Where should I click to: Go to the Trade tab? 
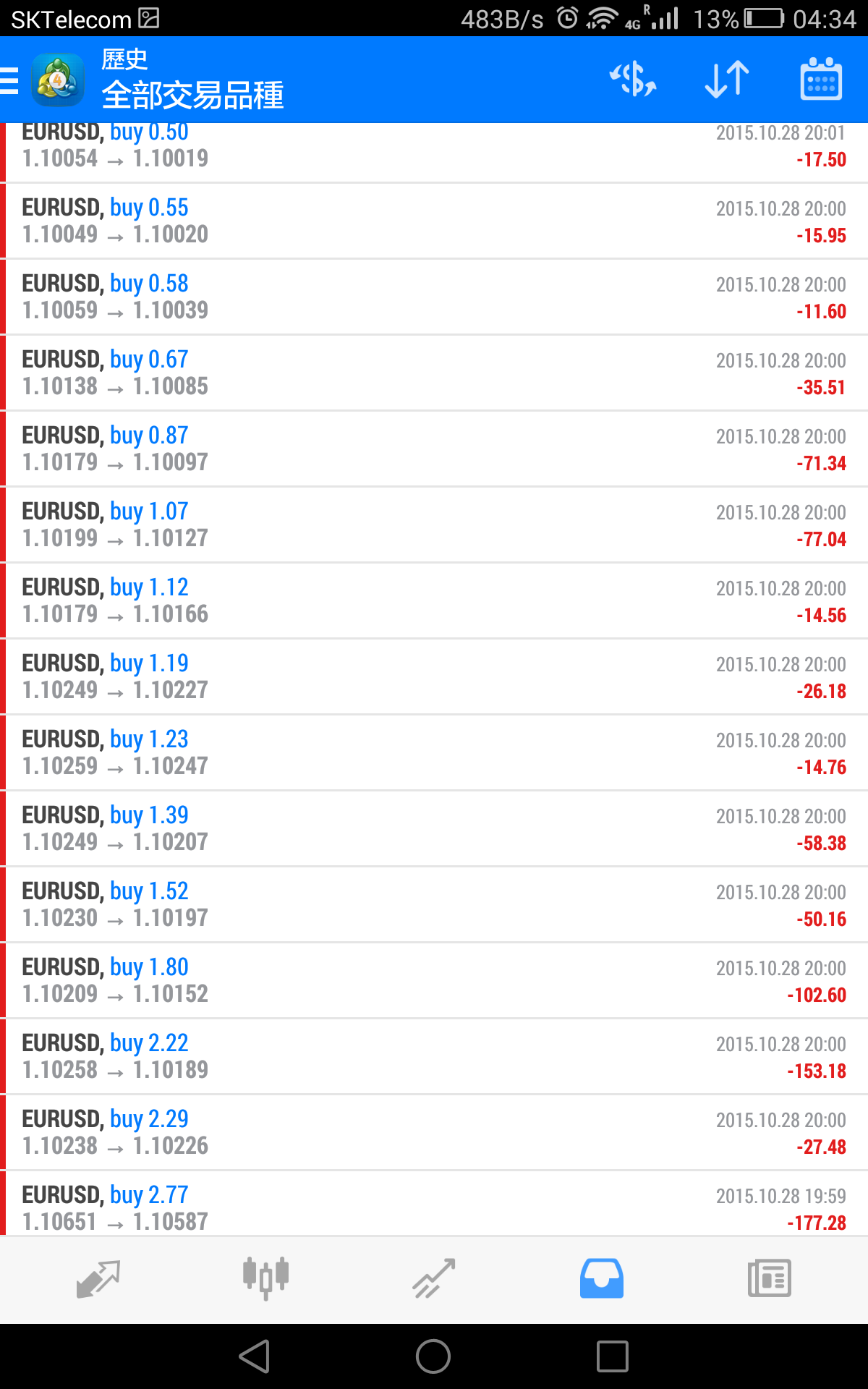pos(433,1279)
